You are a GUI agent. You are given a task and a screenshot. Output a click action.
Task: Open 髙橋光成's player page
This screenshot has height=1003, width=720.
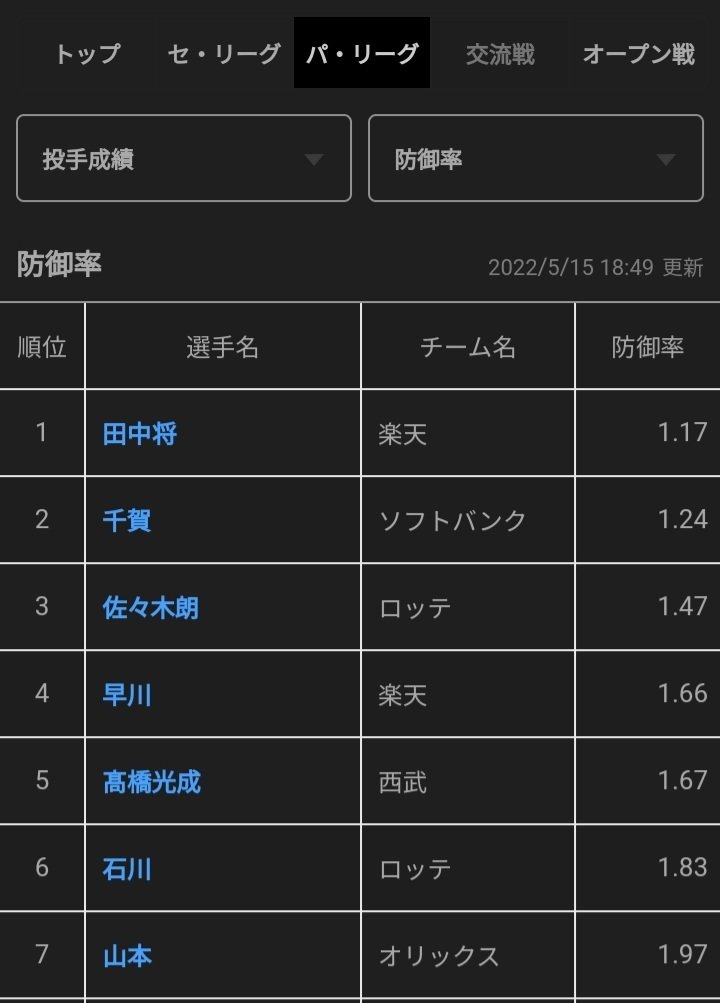[x=152, y=781]
